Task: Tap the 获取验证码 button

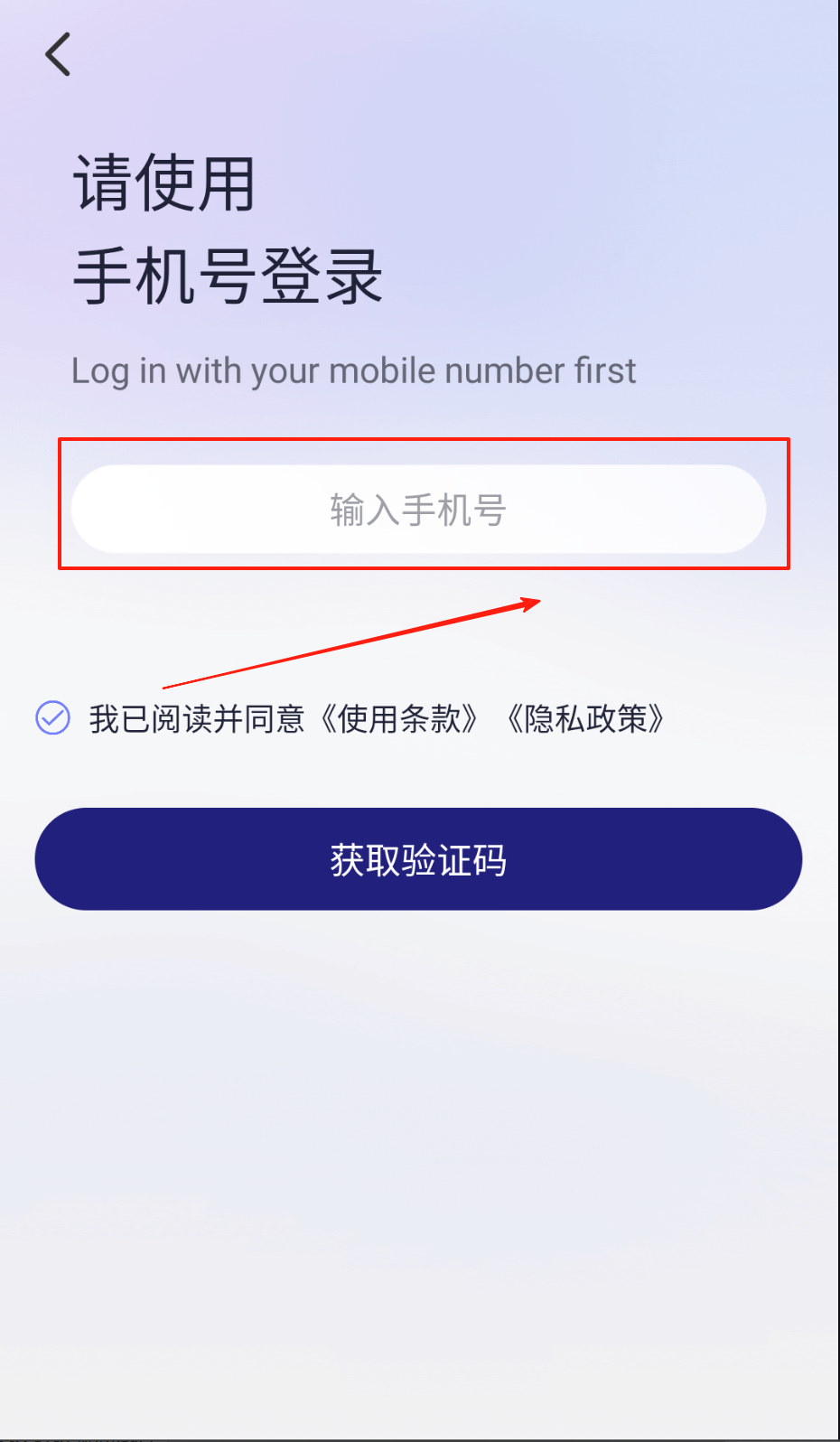Action: pyautogui.click(x=418, y=859)
